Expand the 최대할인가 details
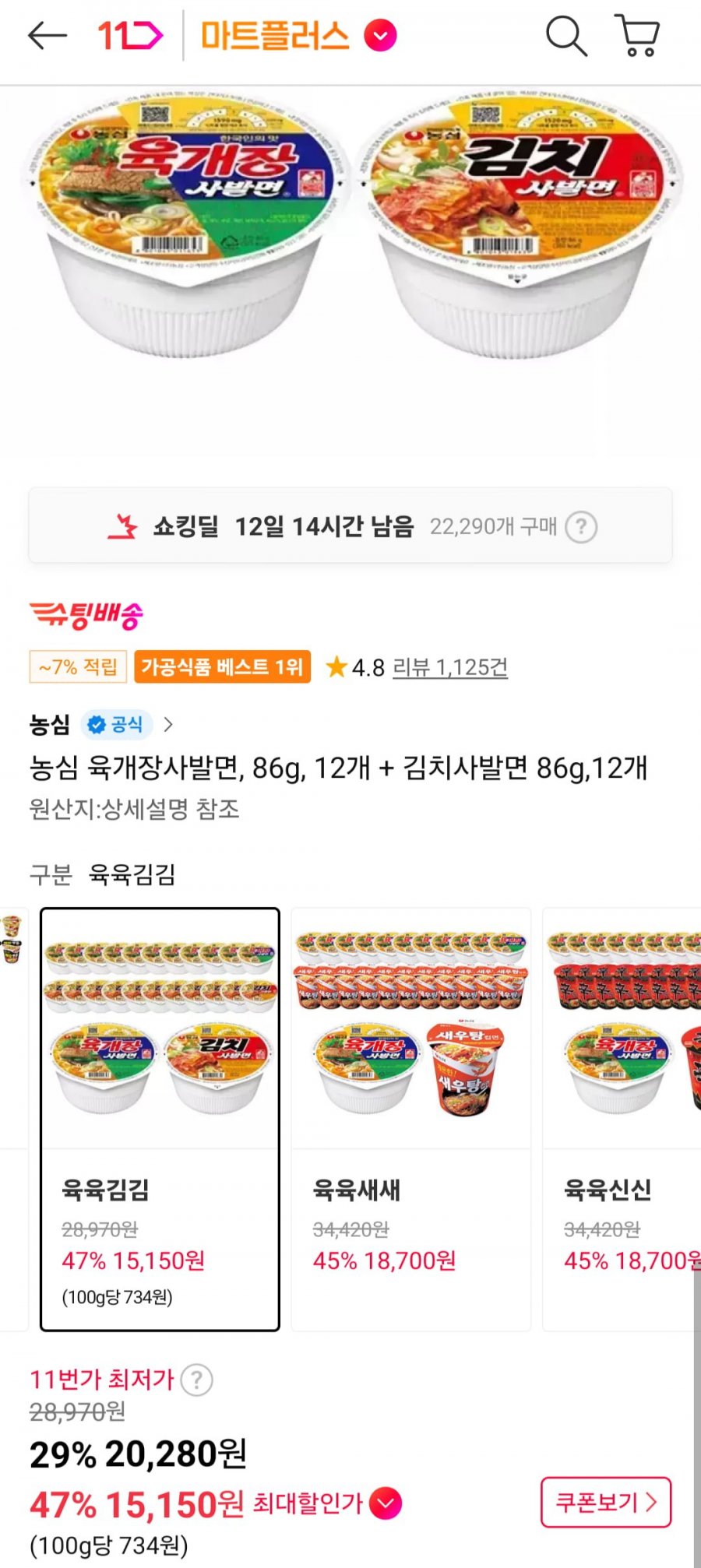This screenshot has width=701, height=1568. click(386, 1503)
